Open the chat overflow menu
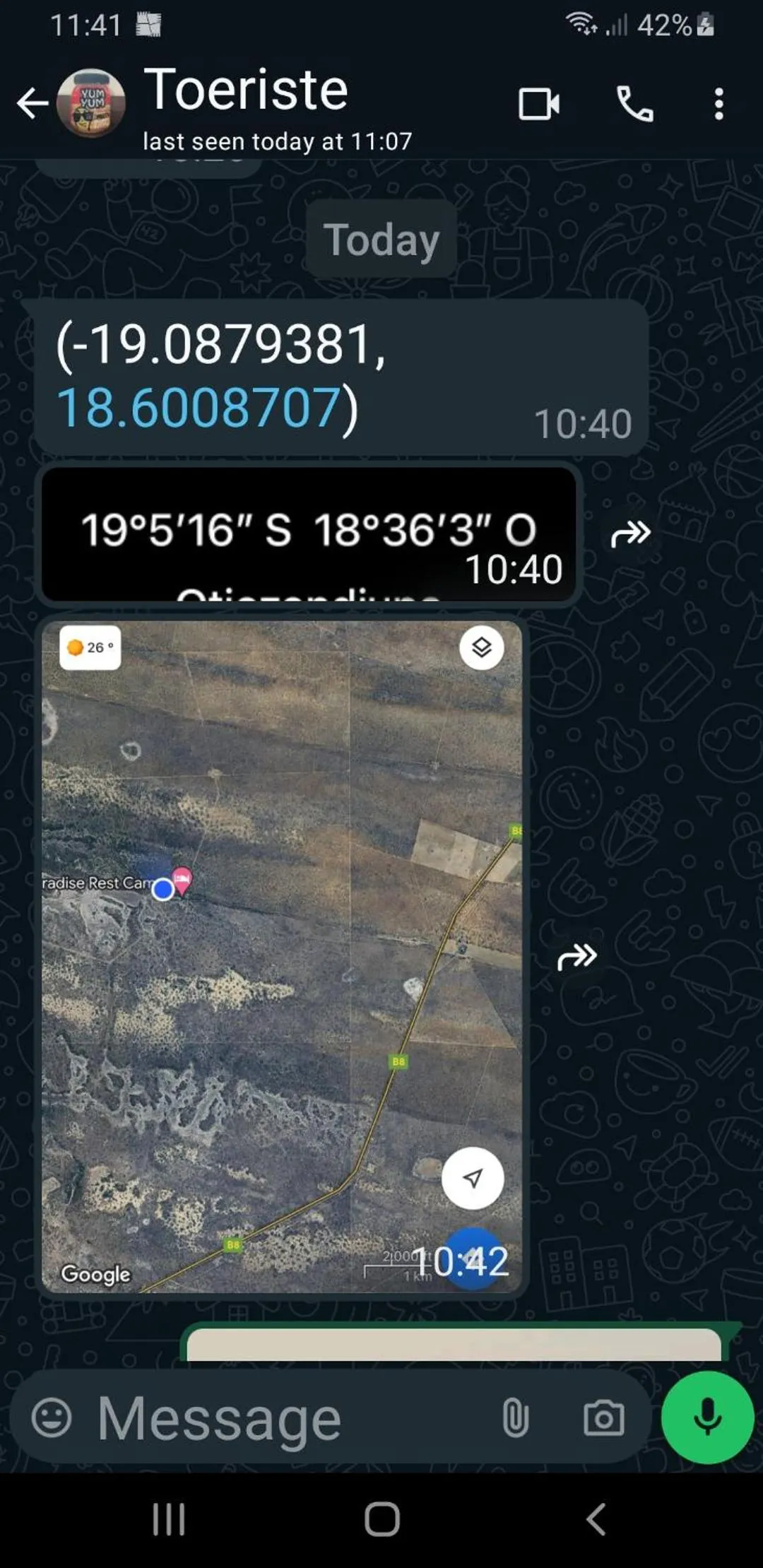 coord(718,105)
